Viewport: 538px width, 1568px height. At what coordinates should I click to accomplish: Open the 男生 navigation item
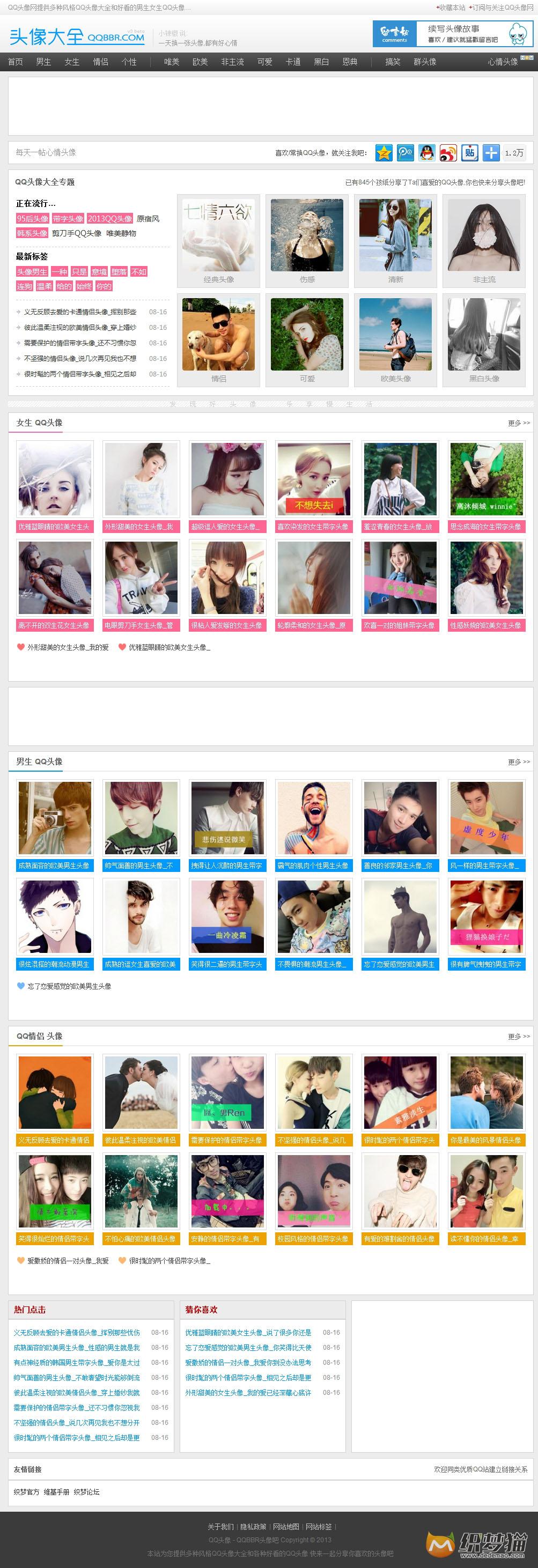point(43,62)
